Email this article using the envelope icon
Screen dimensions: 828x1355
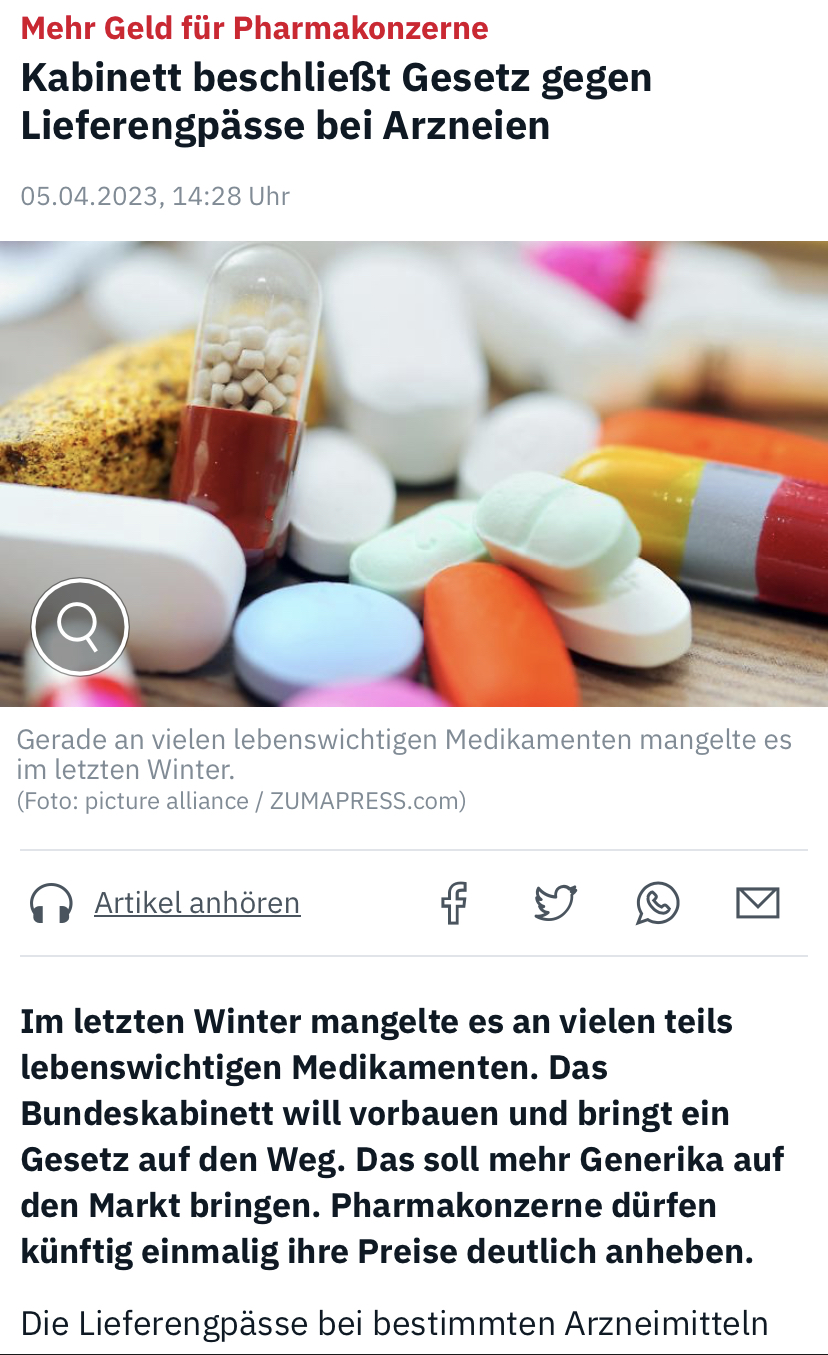point(757,903)
